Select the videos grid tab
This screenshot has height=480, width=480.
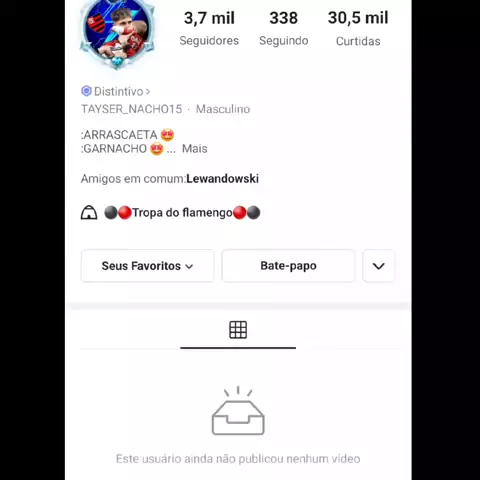[x=238, y=330]
